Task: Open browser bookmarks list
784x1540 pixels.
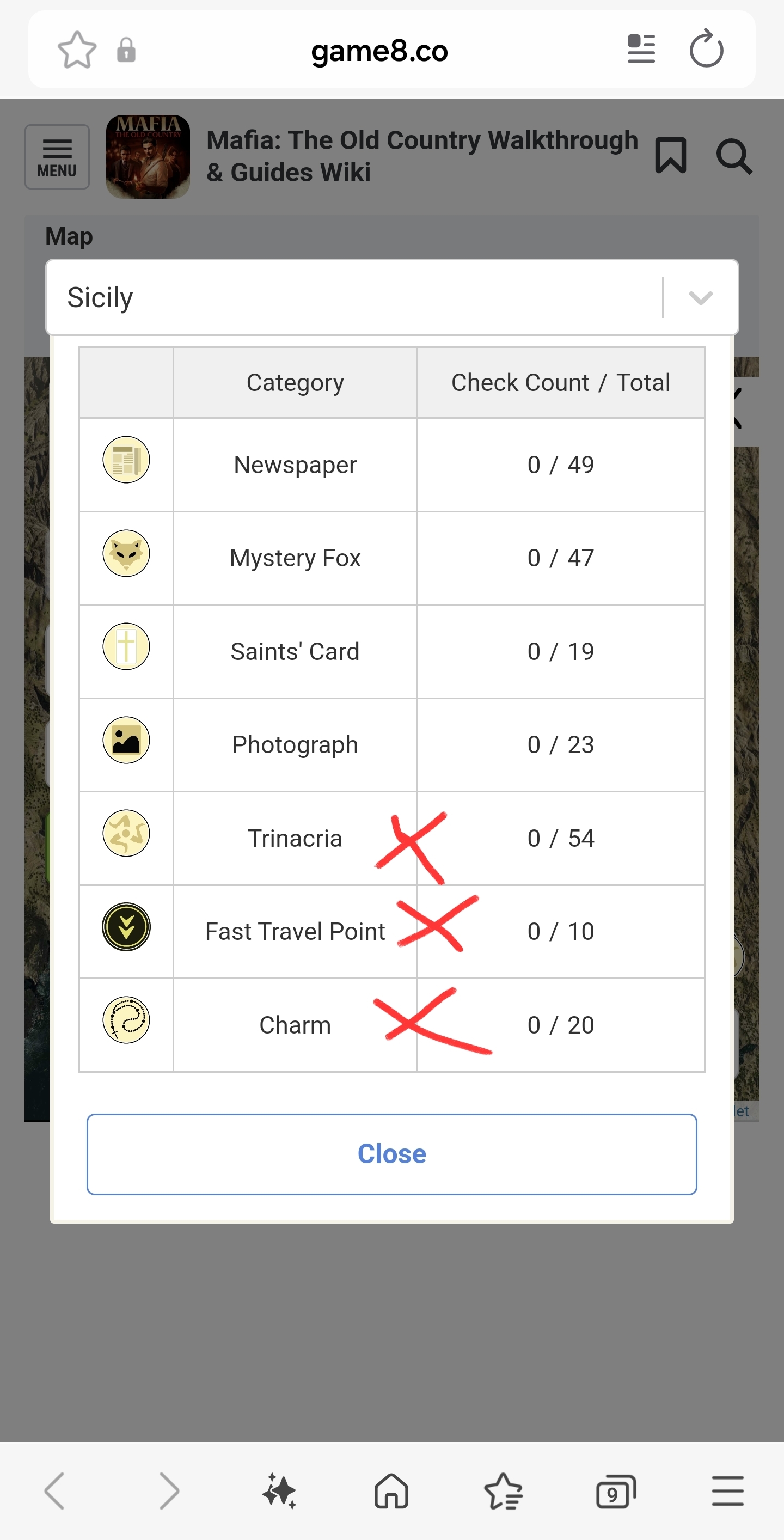Action: [x=503, y=1491]
